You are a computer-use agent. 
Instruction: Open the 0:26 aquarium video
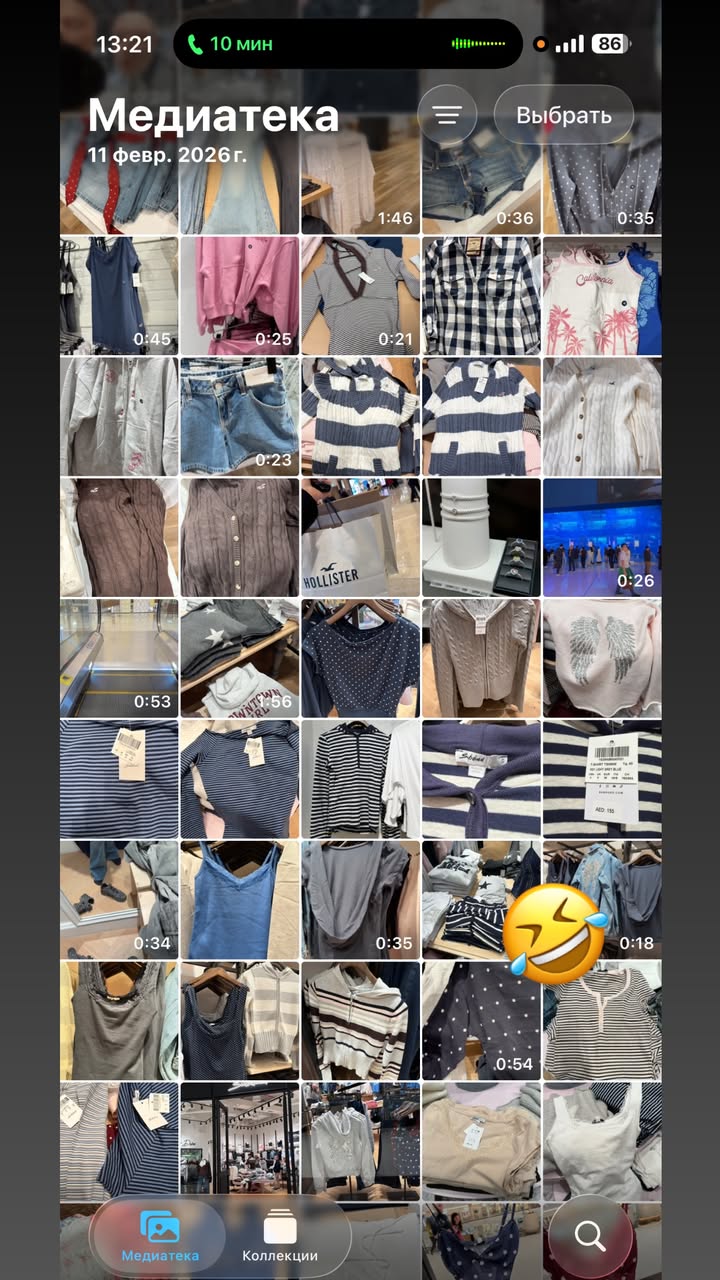coord(601,537)
